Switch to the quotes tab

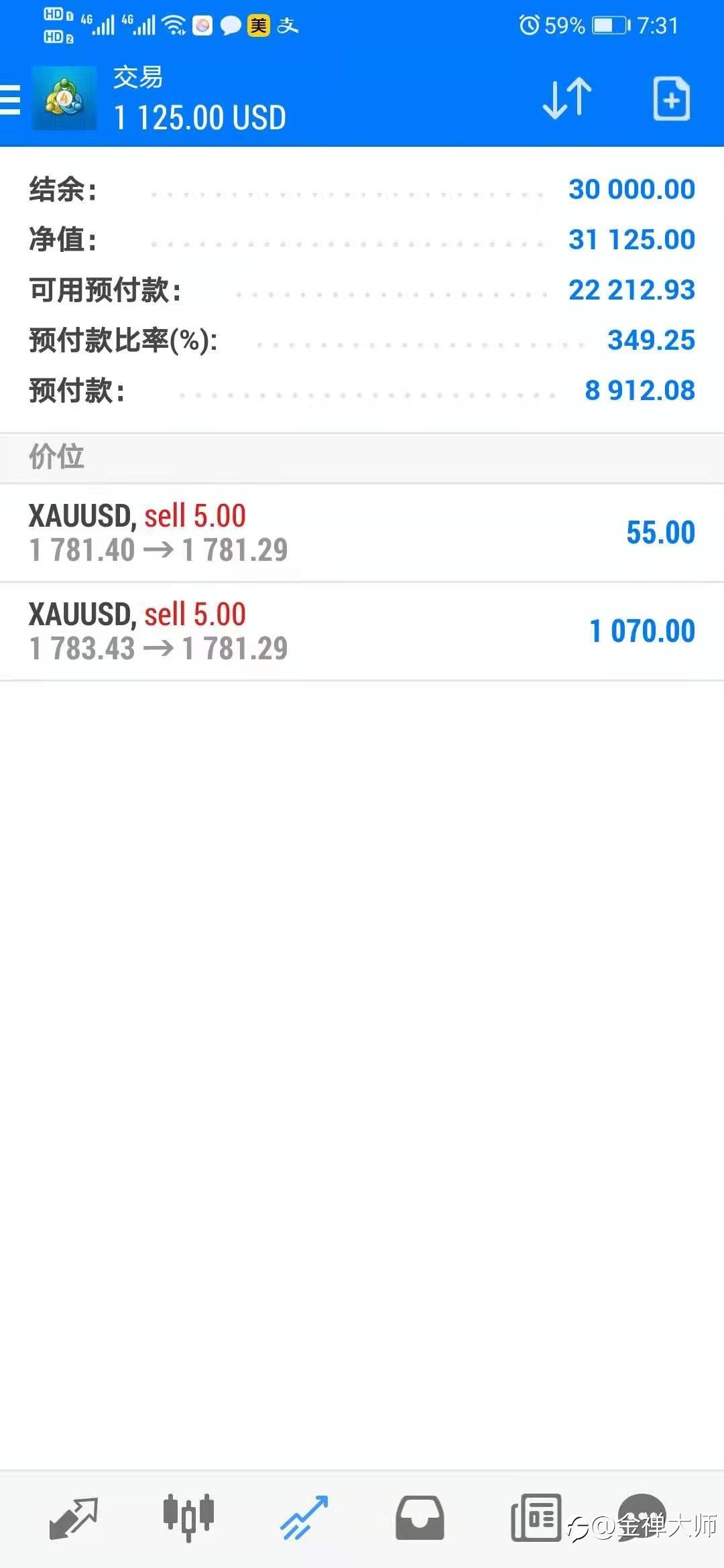(x=74, y=1518)
